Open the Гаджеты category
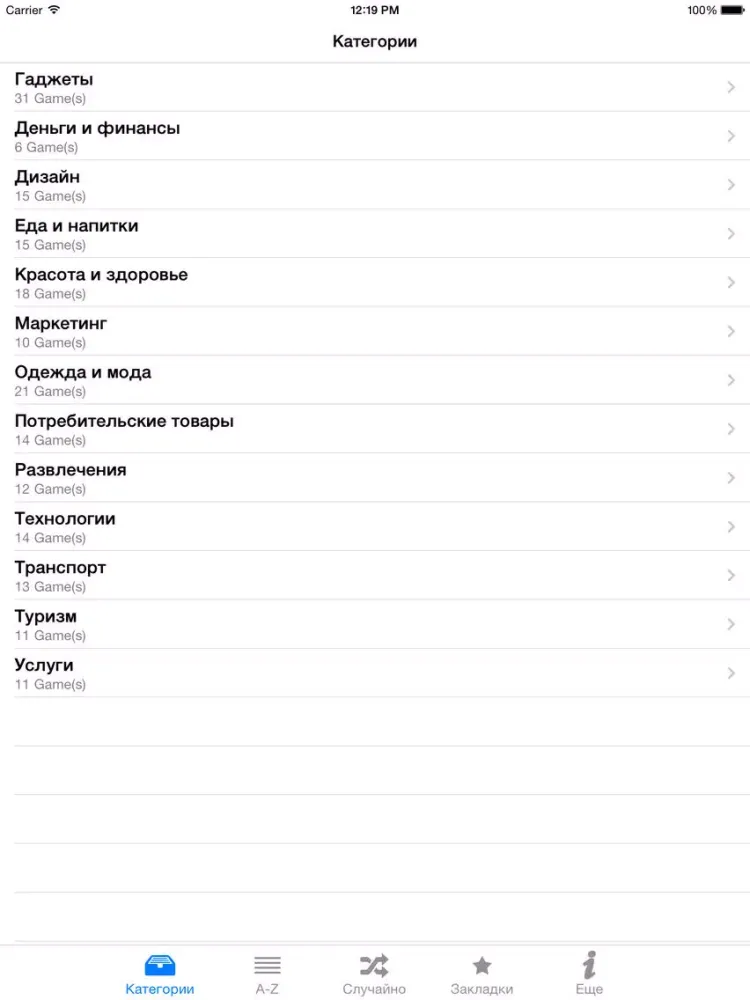Image resolution: width=750 pixels, height=1000 pixels. pyautogui.click(x=375, y=88)
